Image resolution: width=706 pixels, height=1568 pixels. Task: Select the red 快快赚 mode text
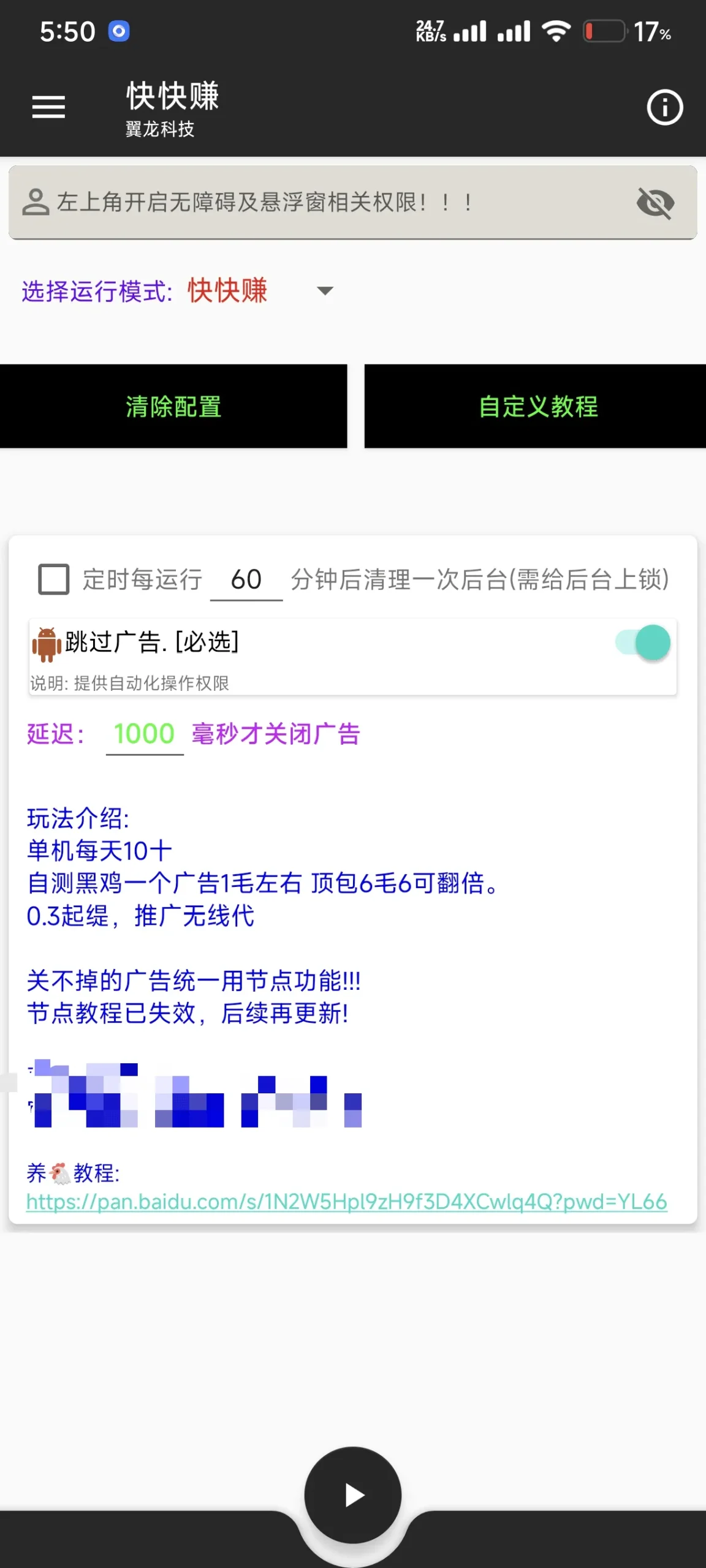pos(227,291)
